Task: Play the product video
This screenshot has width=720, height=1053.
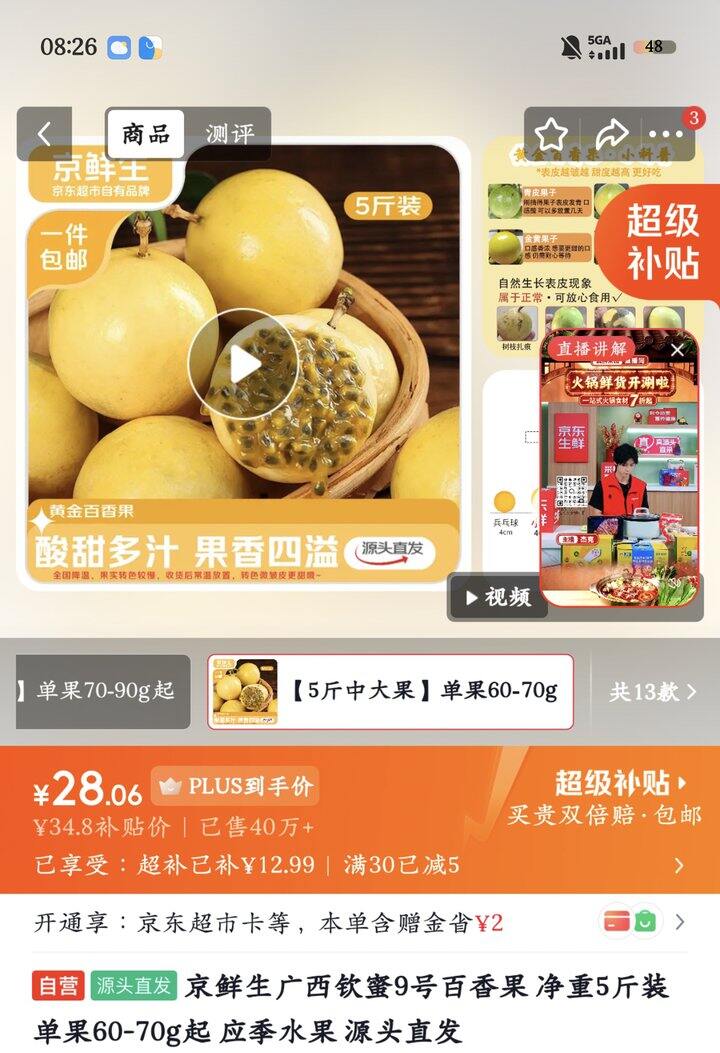Action: 243,365
